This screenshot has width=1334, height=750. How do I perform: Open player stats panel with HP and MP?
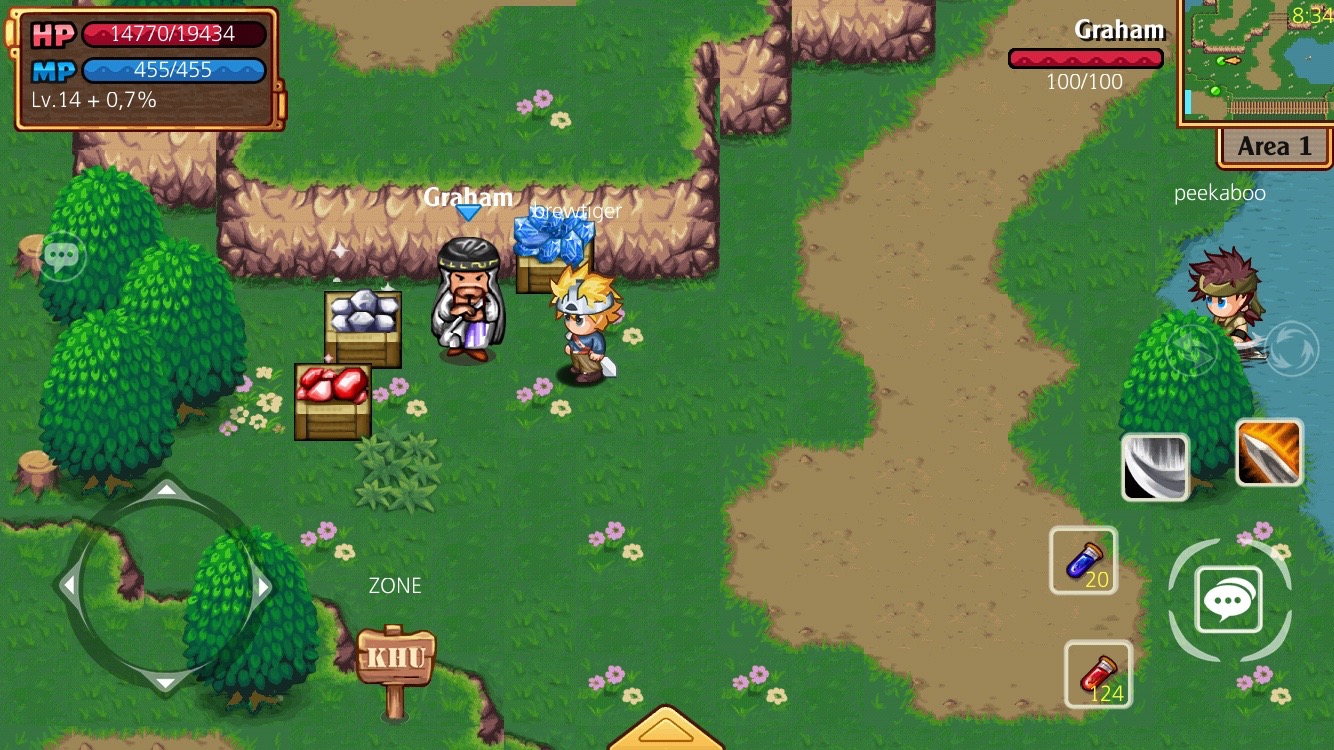click(x=146, y=67)
